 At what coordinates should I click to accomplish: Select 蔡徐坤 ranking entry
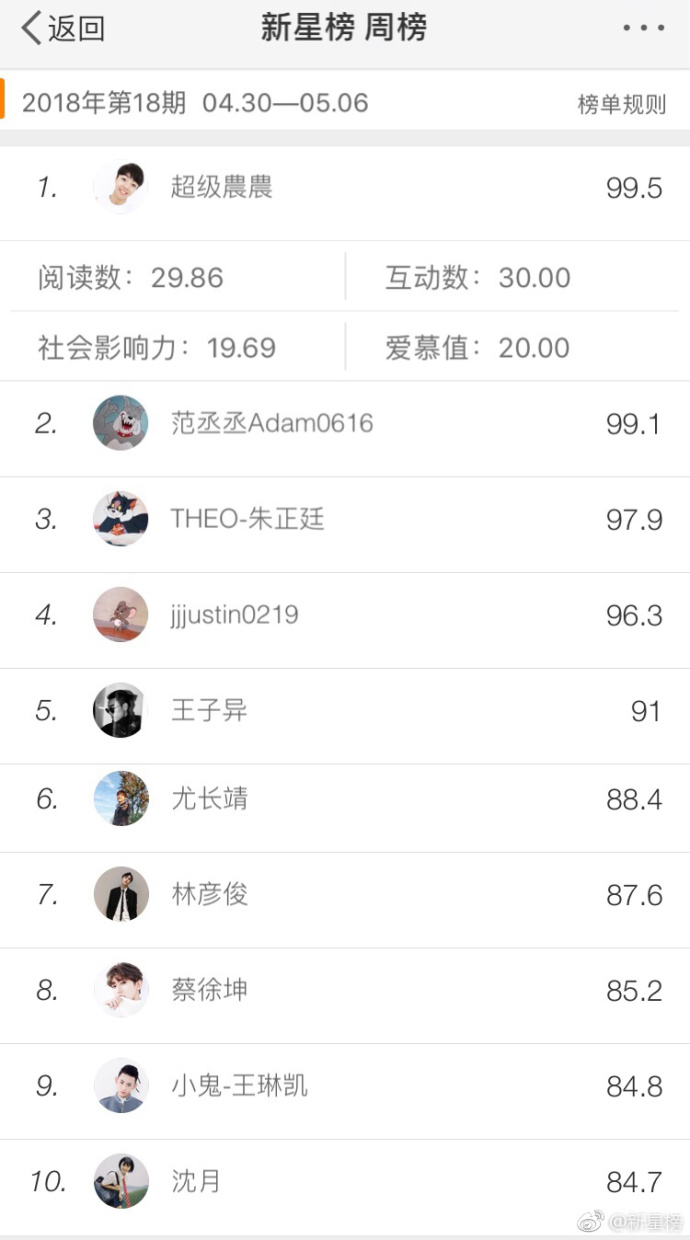[x=345, y=990]
